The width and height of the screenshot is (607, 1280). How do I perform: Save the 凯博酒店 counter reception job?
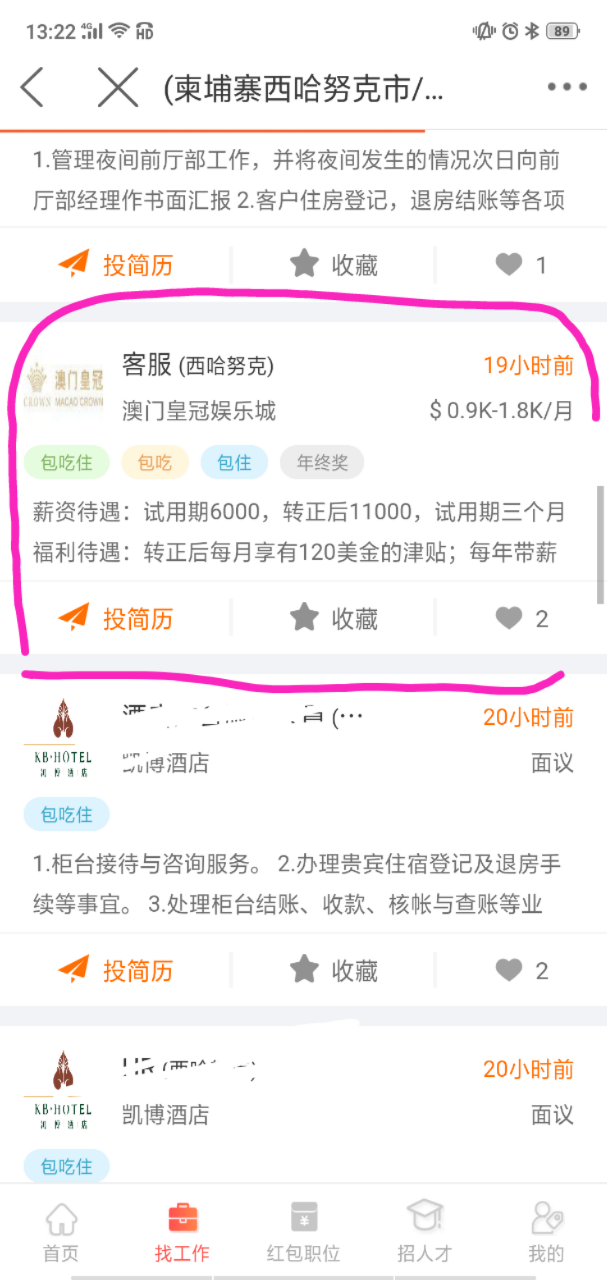334,970
